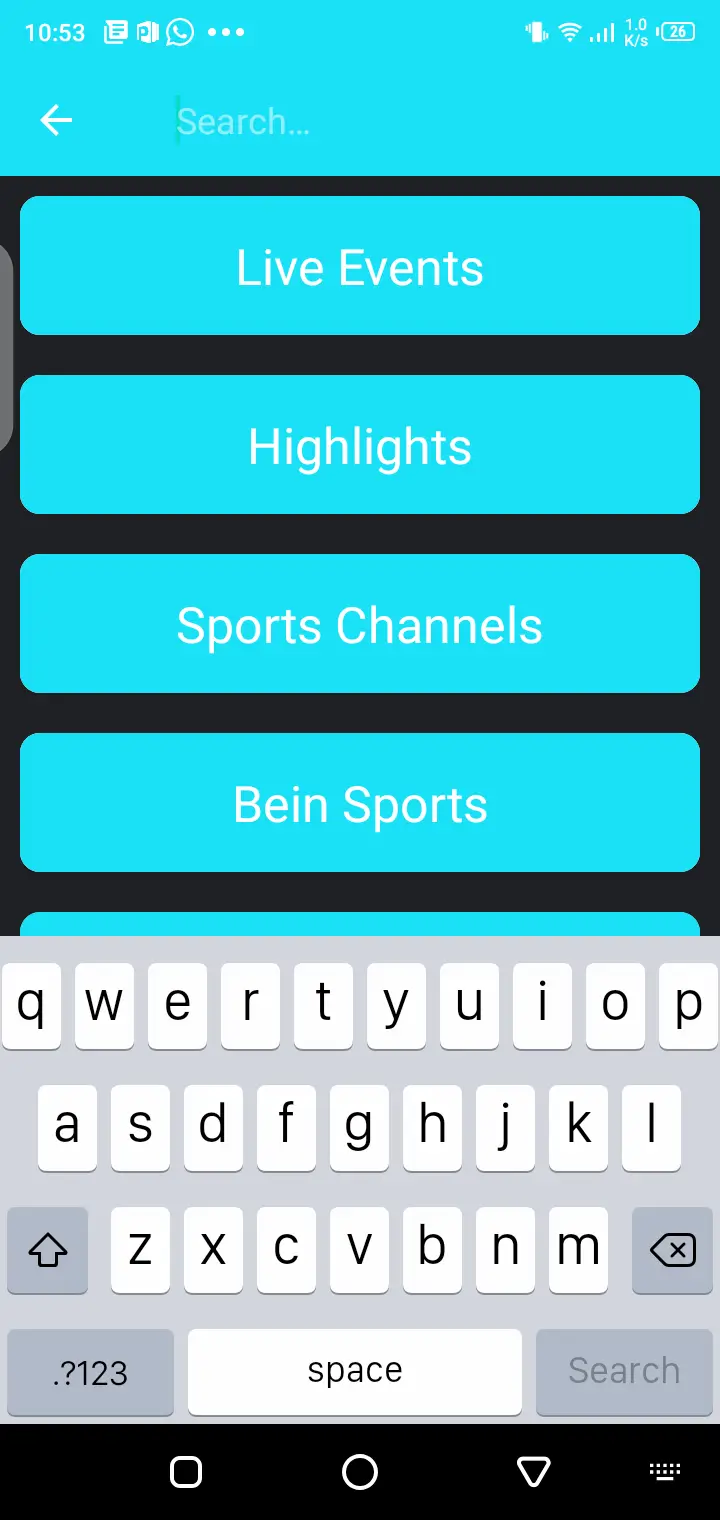
Task: Dismiss keyboard with down triangle
Action: pyautogui.click(x=534, y=1471)
